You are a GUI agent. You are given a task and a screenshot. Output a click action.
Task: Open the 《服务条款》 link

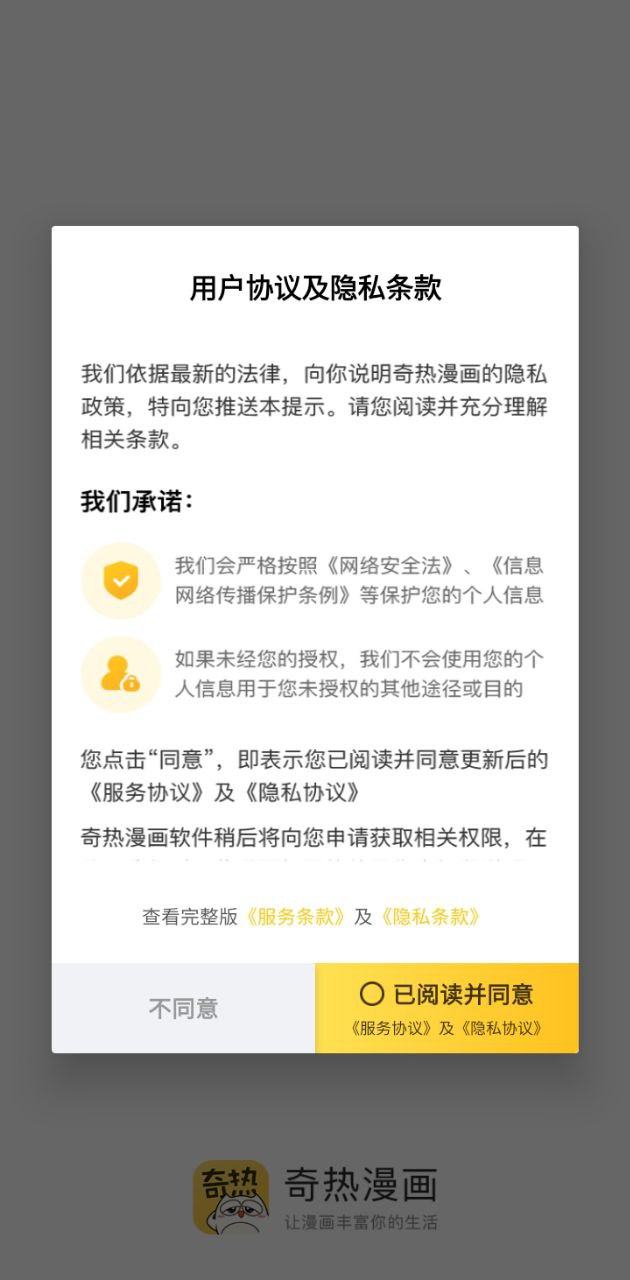click(x=296, y=917)
